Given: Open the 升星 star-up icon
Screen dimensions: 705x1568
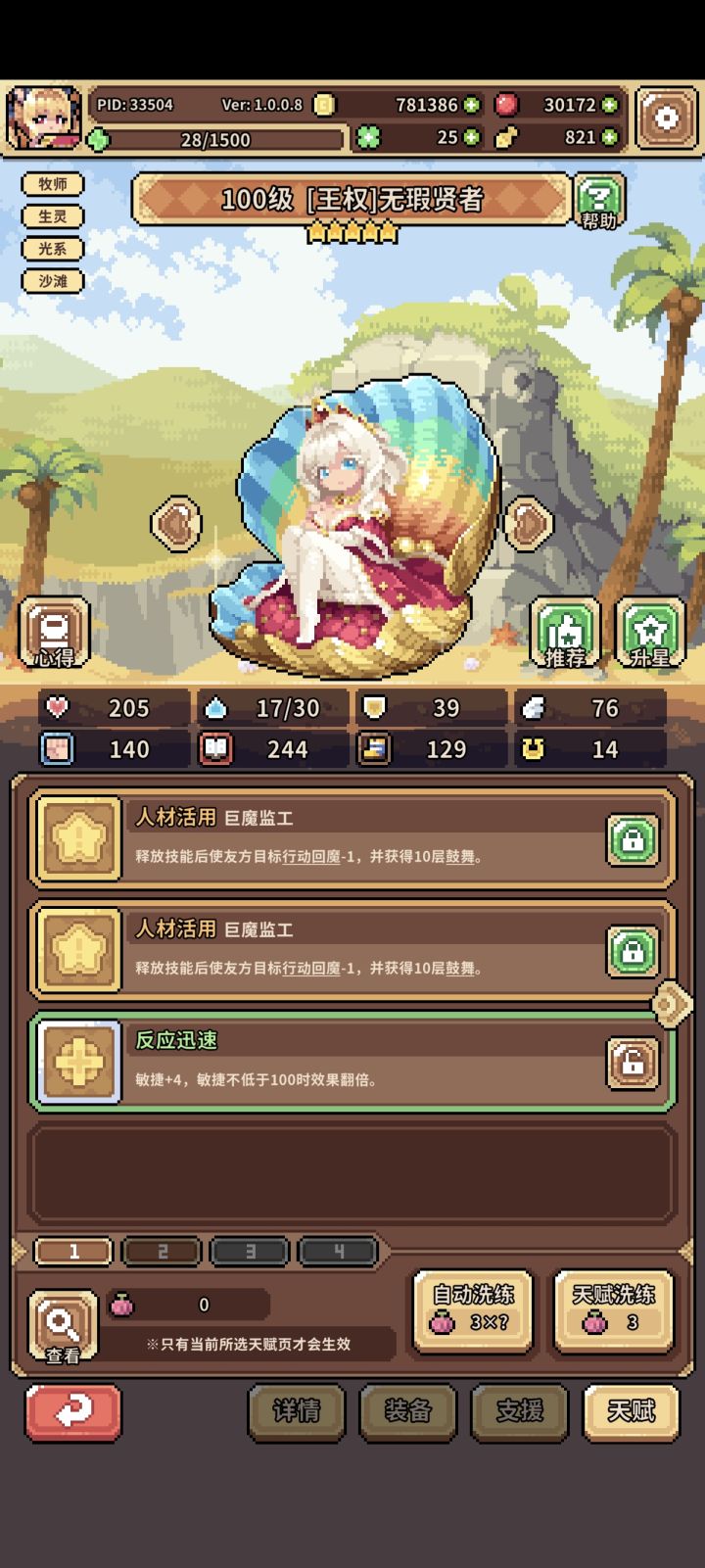Looking at the screenshot, I should [646, 633].
